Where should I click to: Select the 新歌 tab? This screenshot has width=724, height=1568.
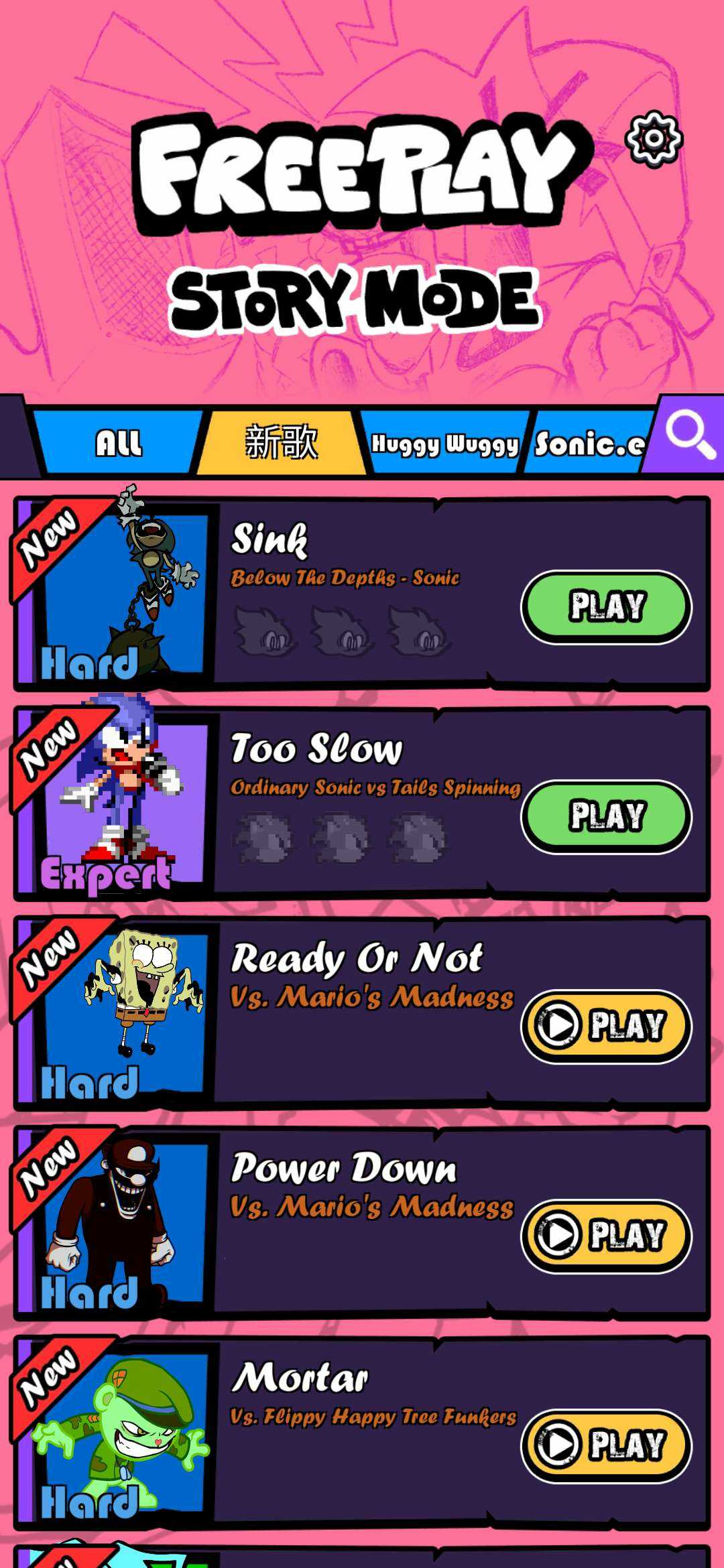click(x=281, y=443)
